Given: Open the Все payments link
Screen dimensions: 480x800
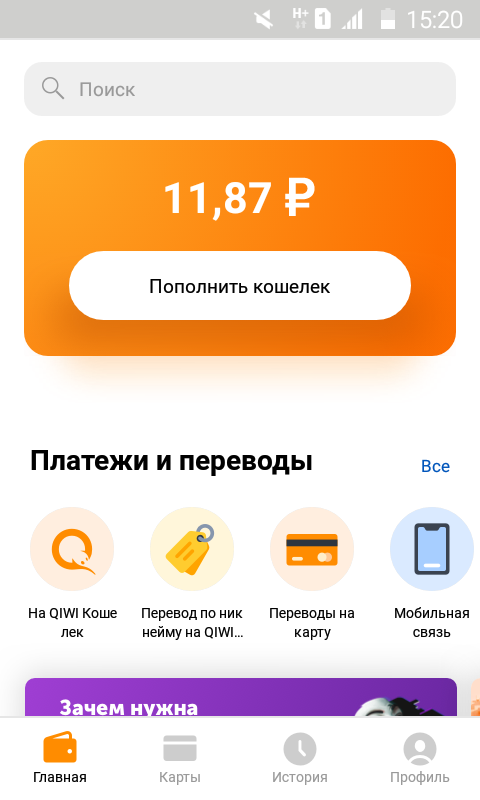Looking at the screenshot, I should [435, 466].
